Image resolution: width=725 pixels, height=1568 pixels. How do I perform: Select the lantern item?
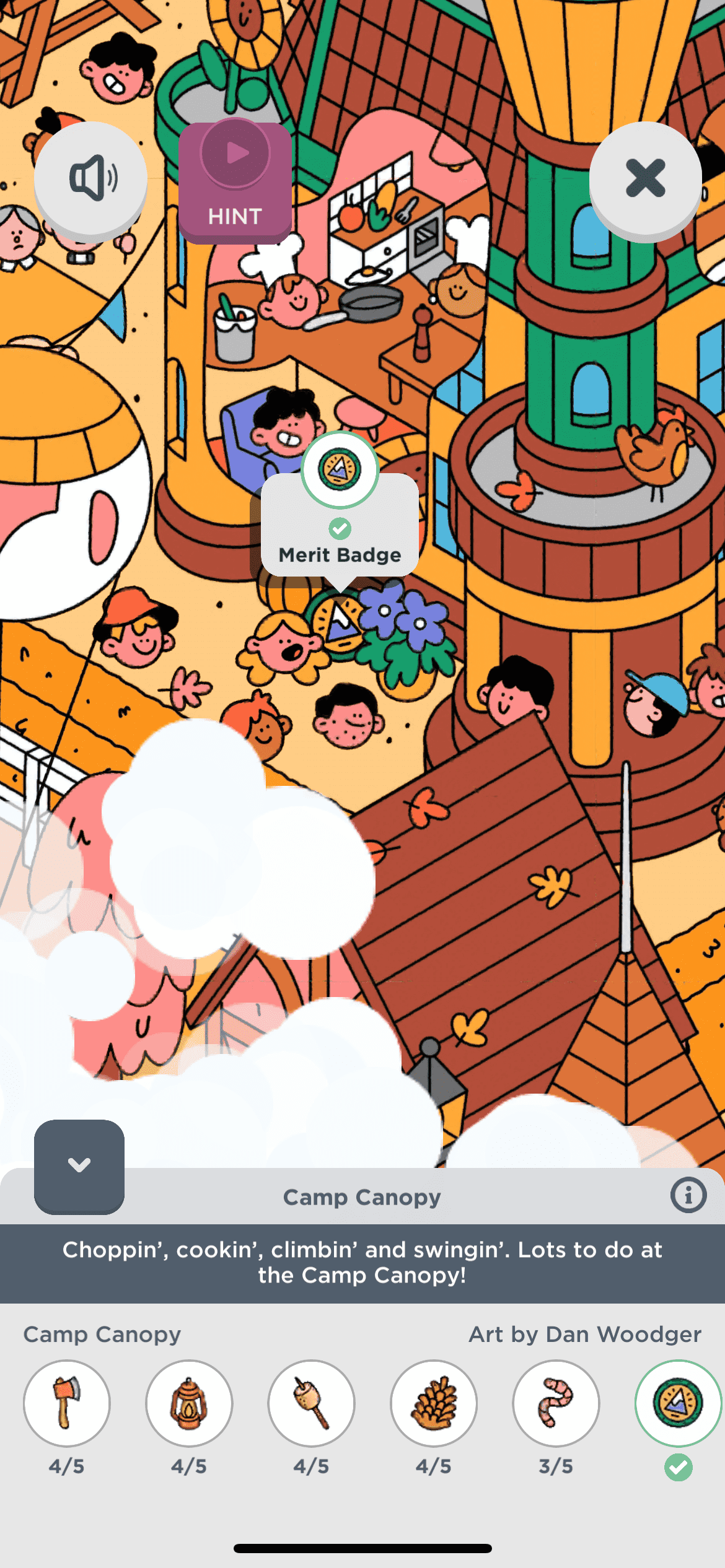(x=189, y=1403)
